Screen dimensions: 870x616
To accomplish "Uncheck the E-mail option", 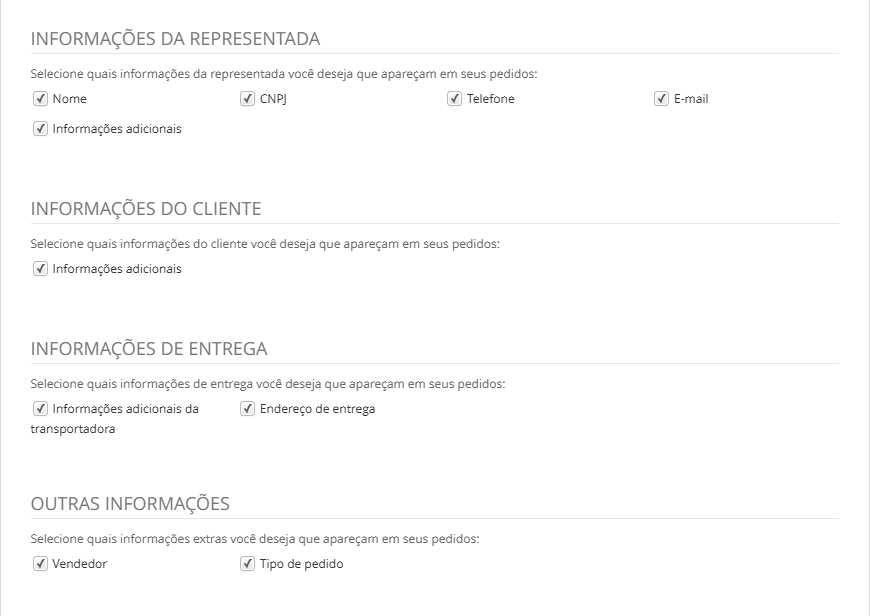I will pos(662,99).
